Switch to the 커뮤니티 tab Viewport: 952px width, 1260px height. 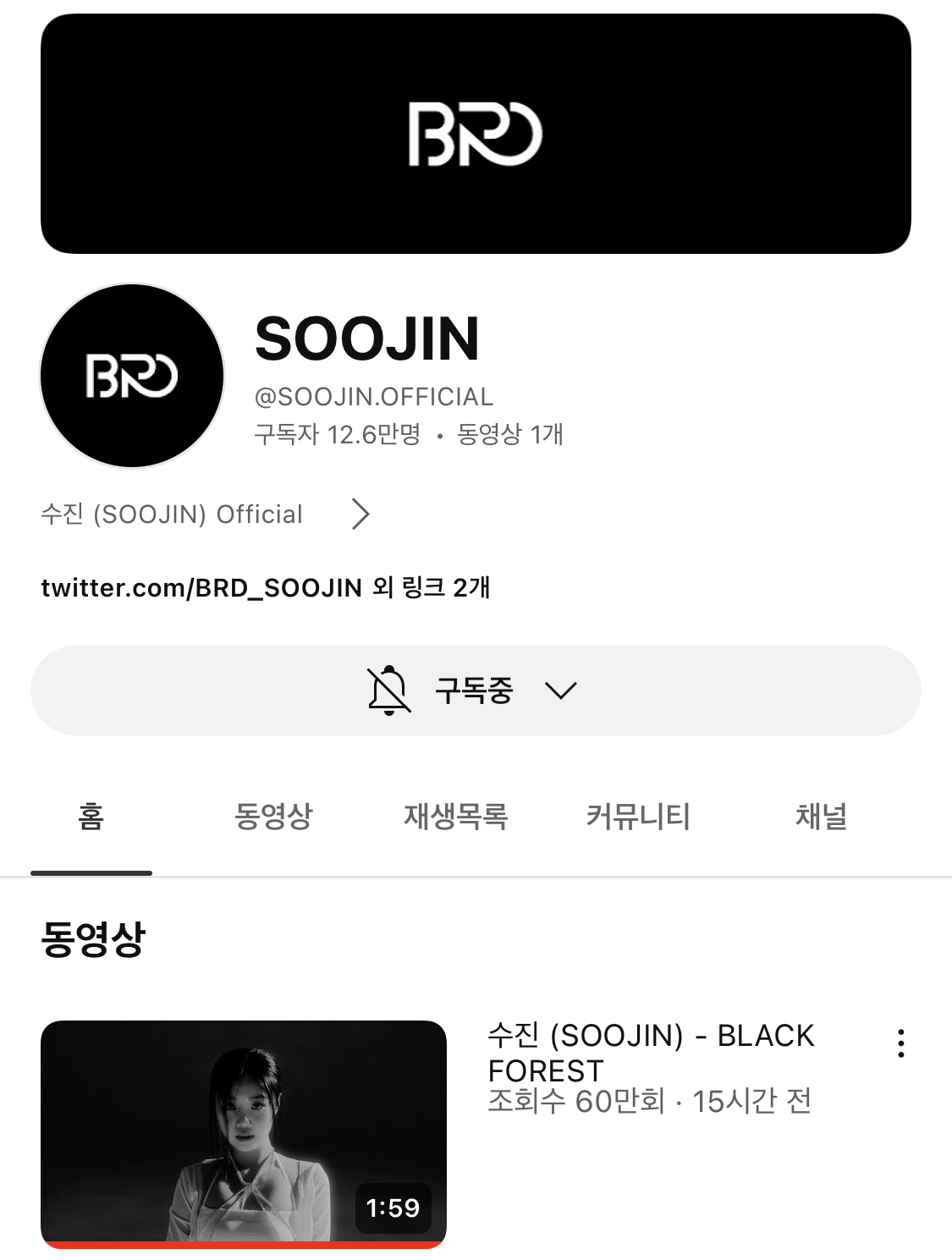(x=638, y=817)
